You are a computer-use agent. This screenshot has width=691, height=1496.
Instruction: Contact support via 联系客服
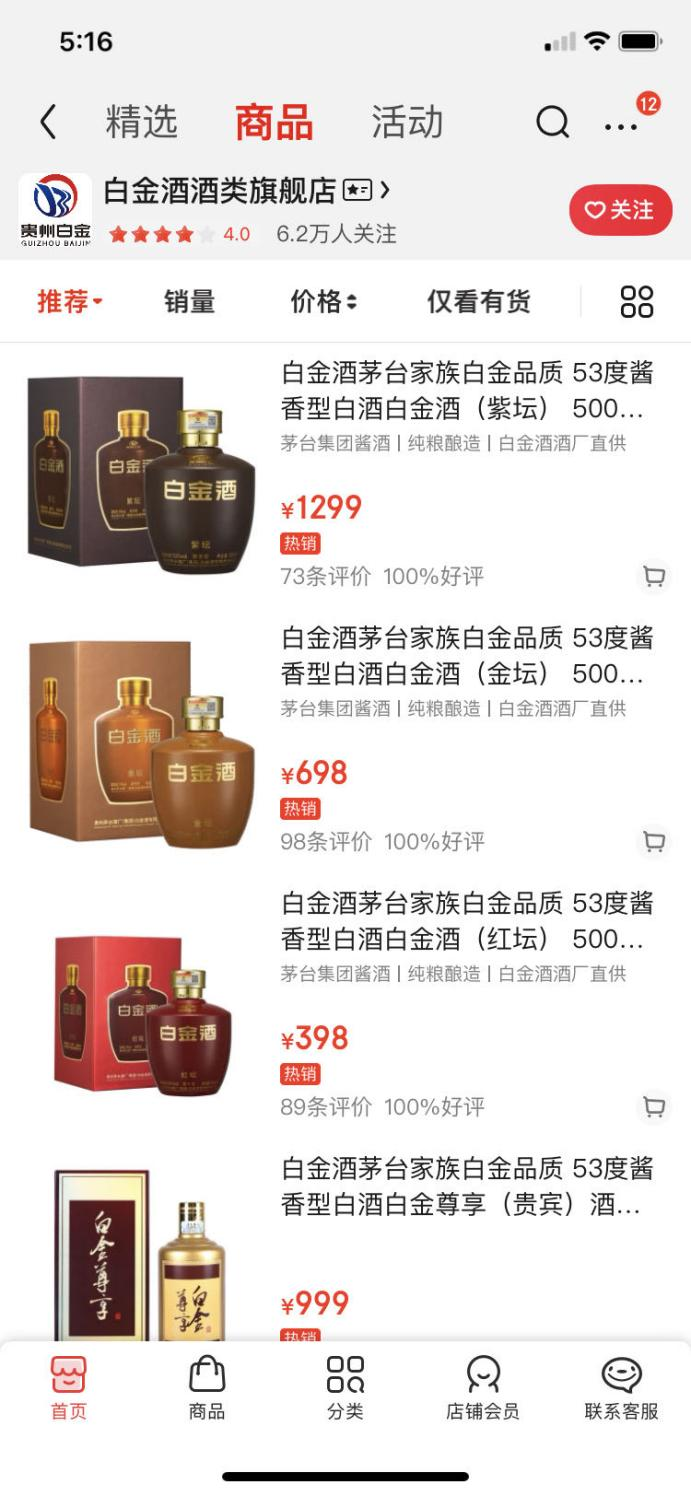(621, 1388)
